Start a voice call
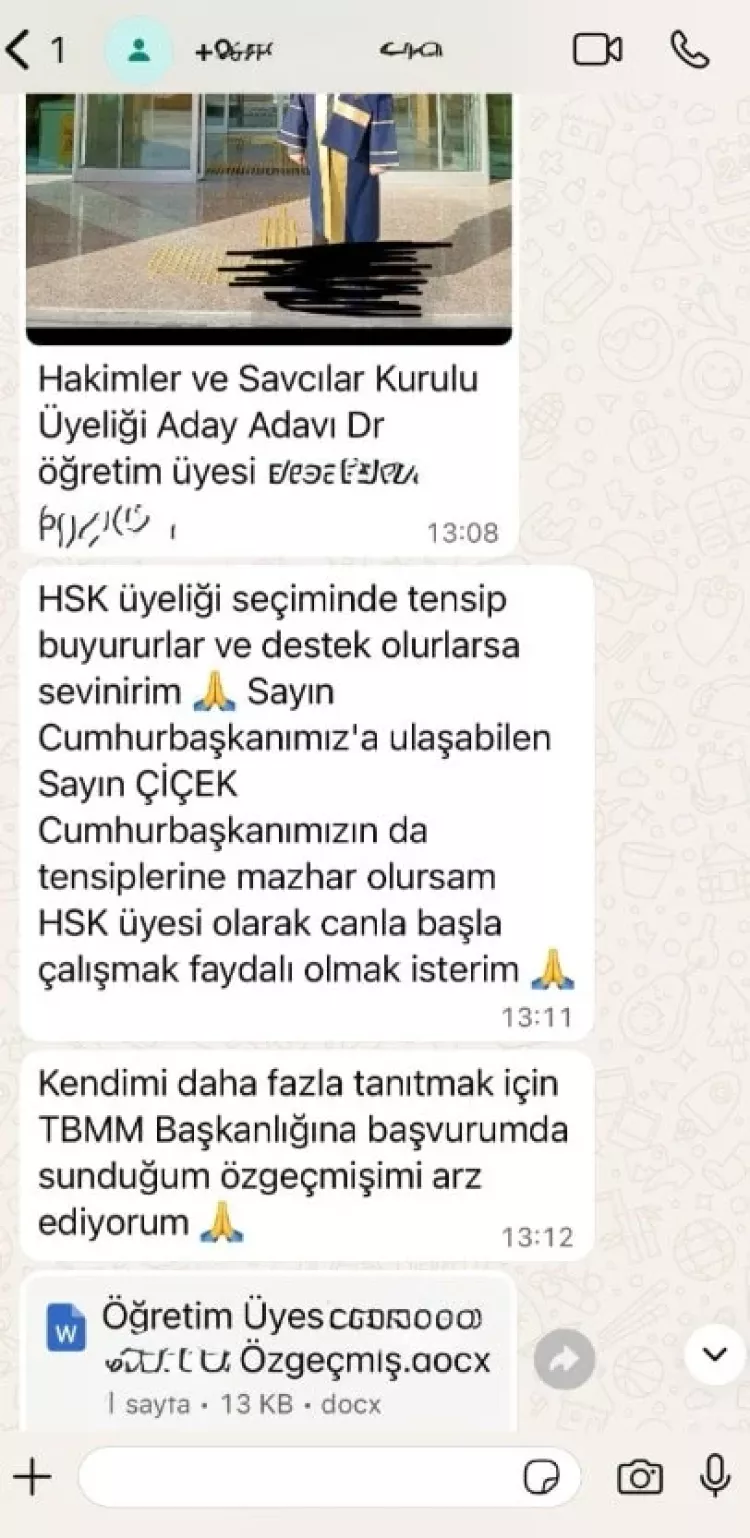The height and width of the screenshot is (1538, 750). (x=690, y=50)
